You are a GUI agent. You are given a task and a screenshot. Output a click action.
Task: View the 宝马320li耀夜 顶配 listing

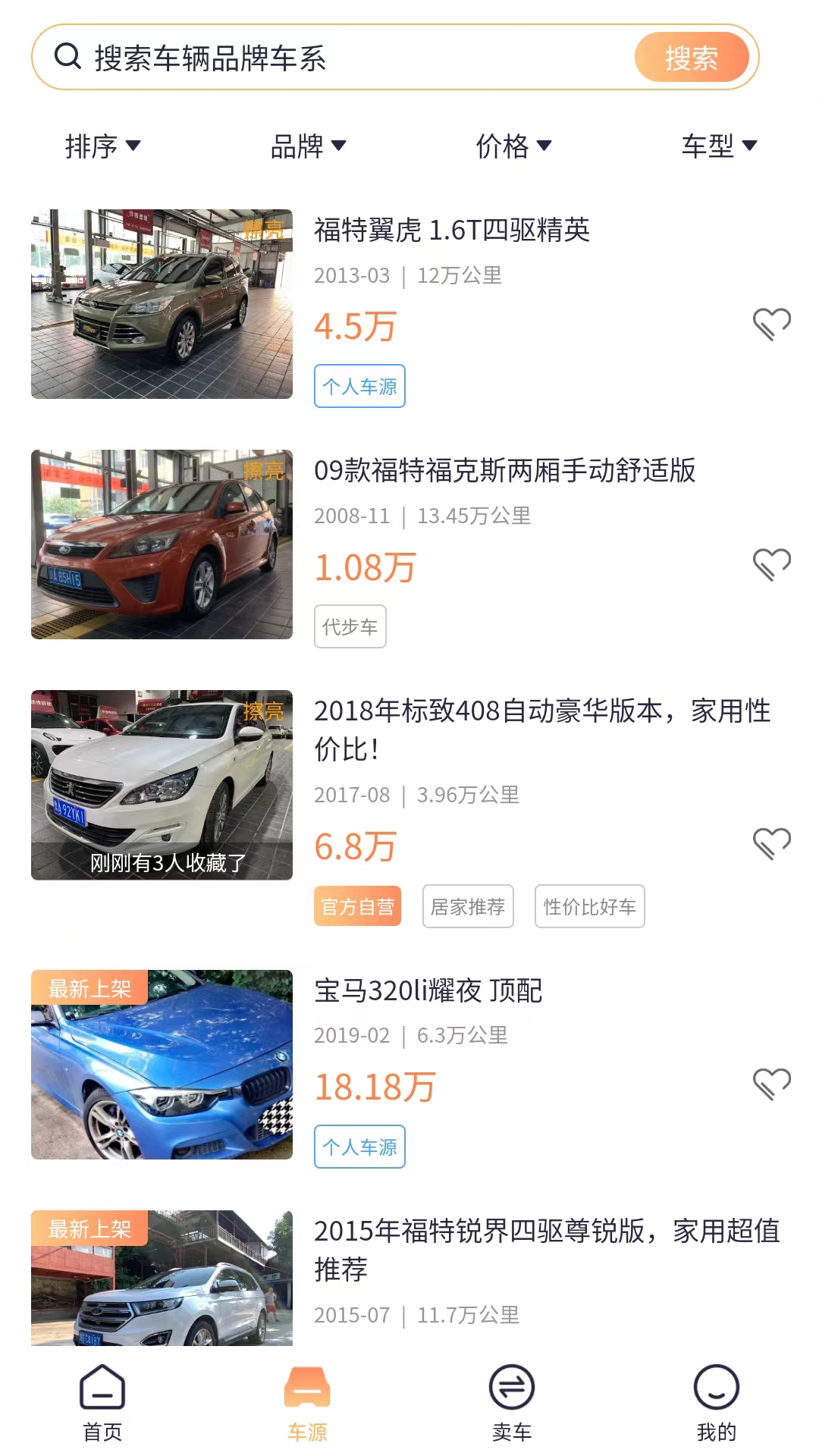[428, 990]
